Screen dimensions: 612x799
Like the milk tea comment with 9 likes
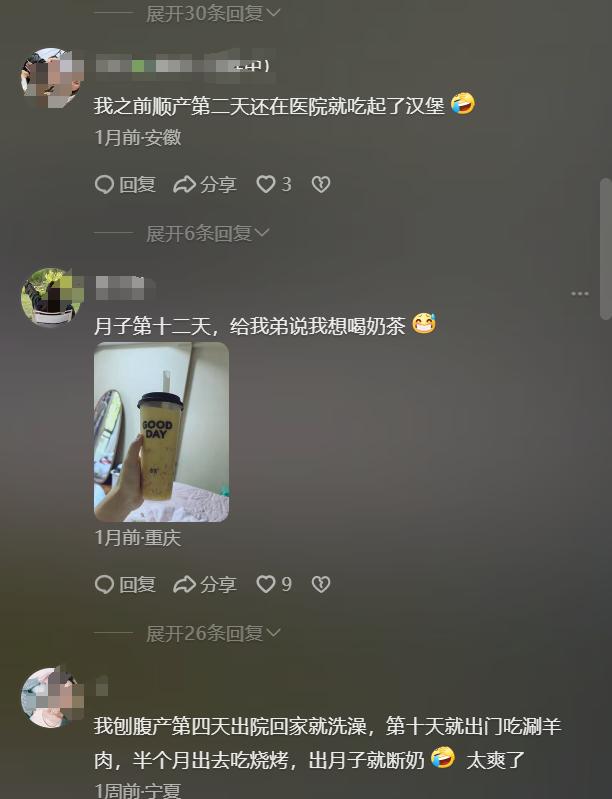tap(273, 584)
